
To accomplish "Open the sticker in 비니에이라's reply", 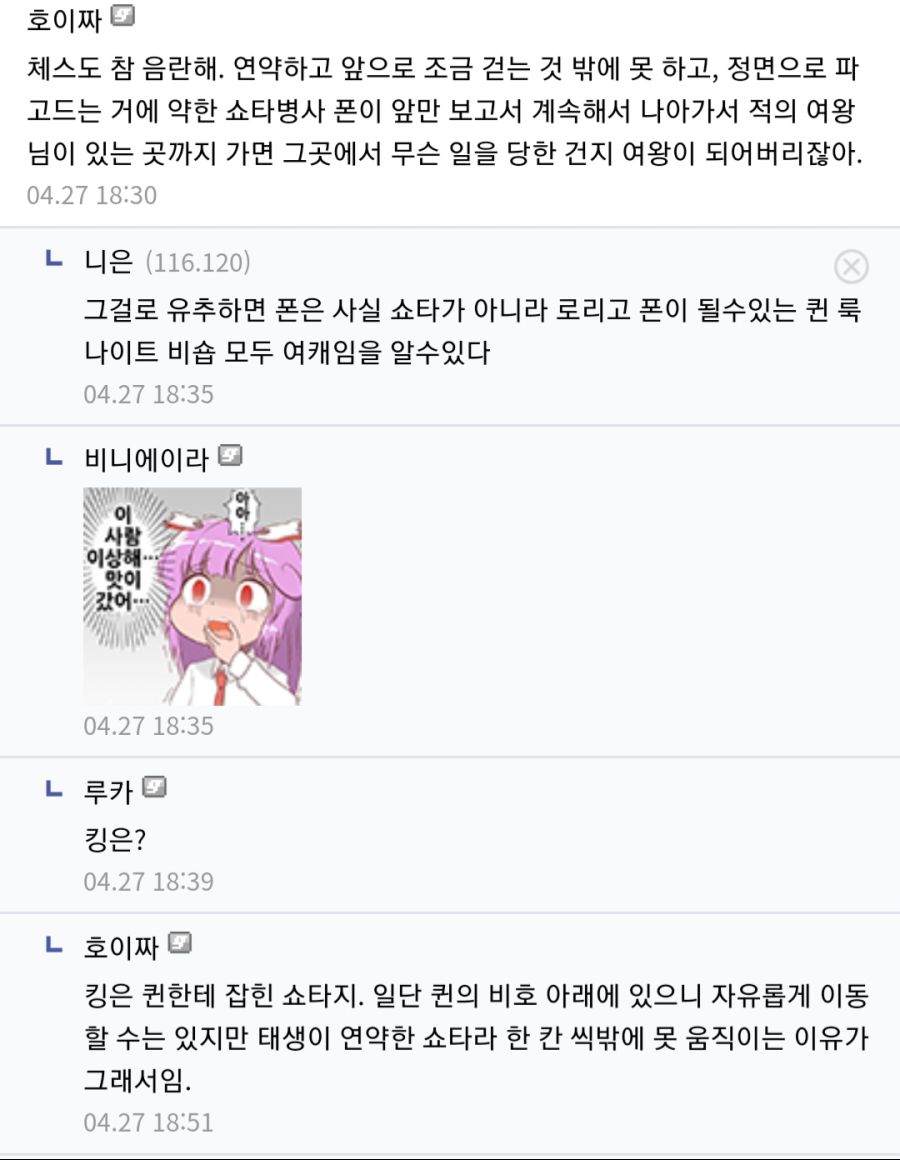I will coord(192,596).
